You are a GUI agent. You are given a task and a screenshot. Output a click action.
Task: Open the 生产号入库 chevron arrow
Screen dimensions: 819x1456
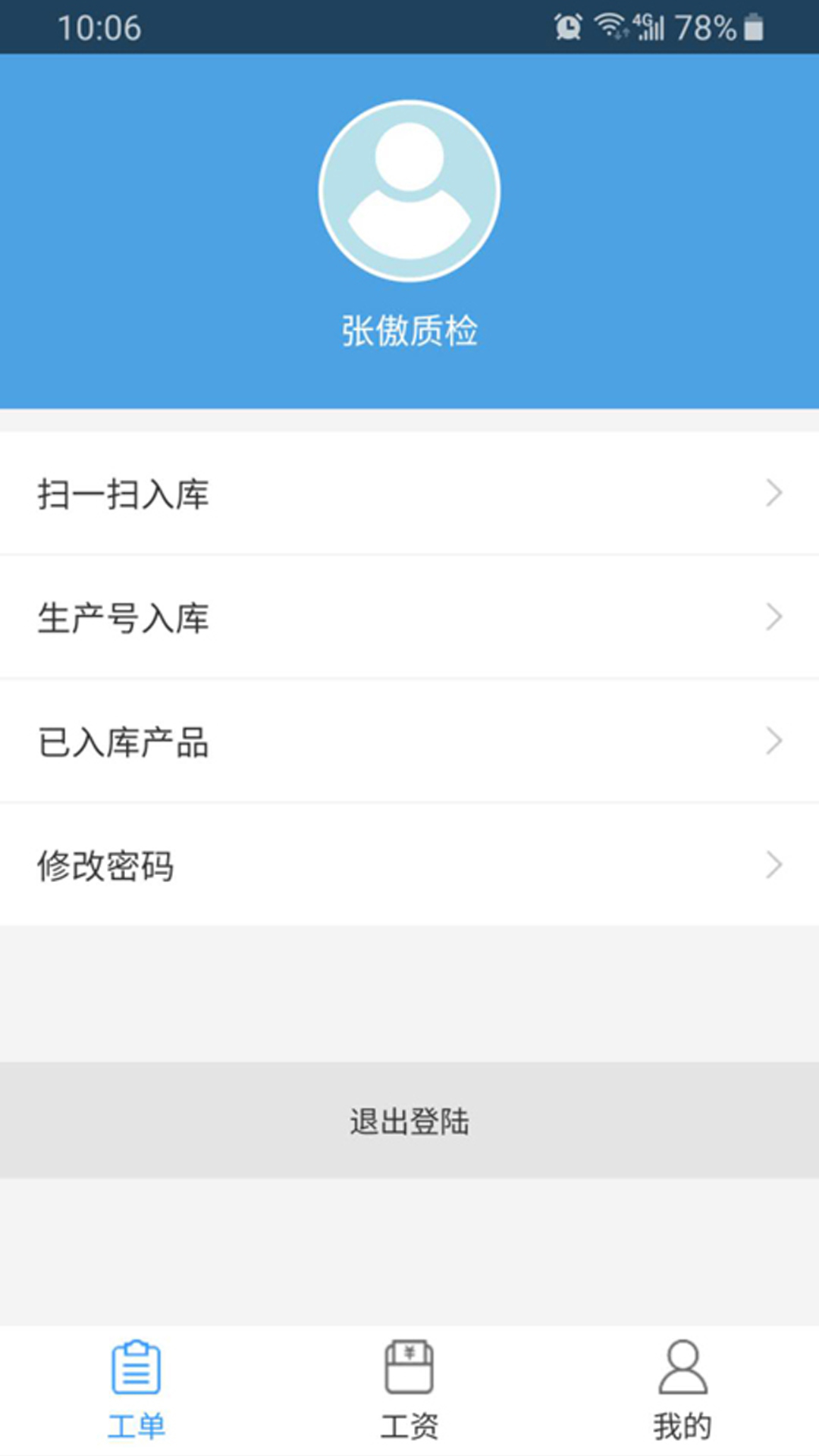(775, 617)
